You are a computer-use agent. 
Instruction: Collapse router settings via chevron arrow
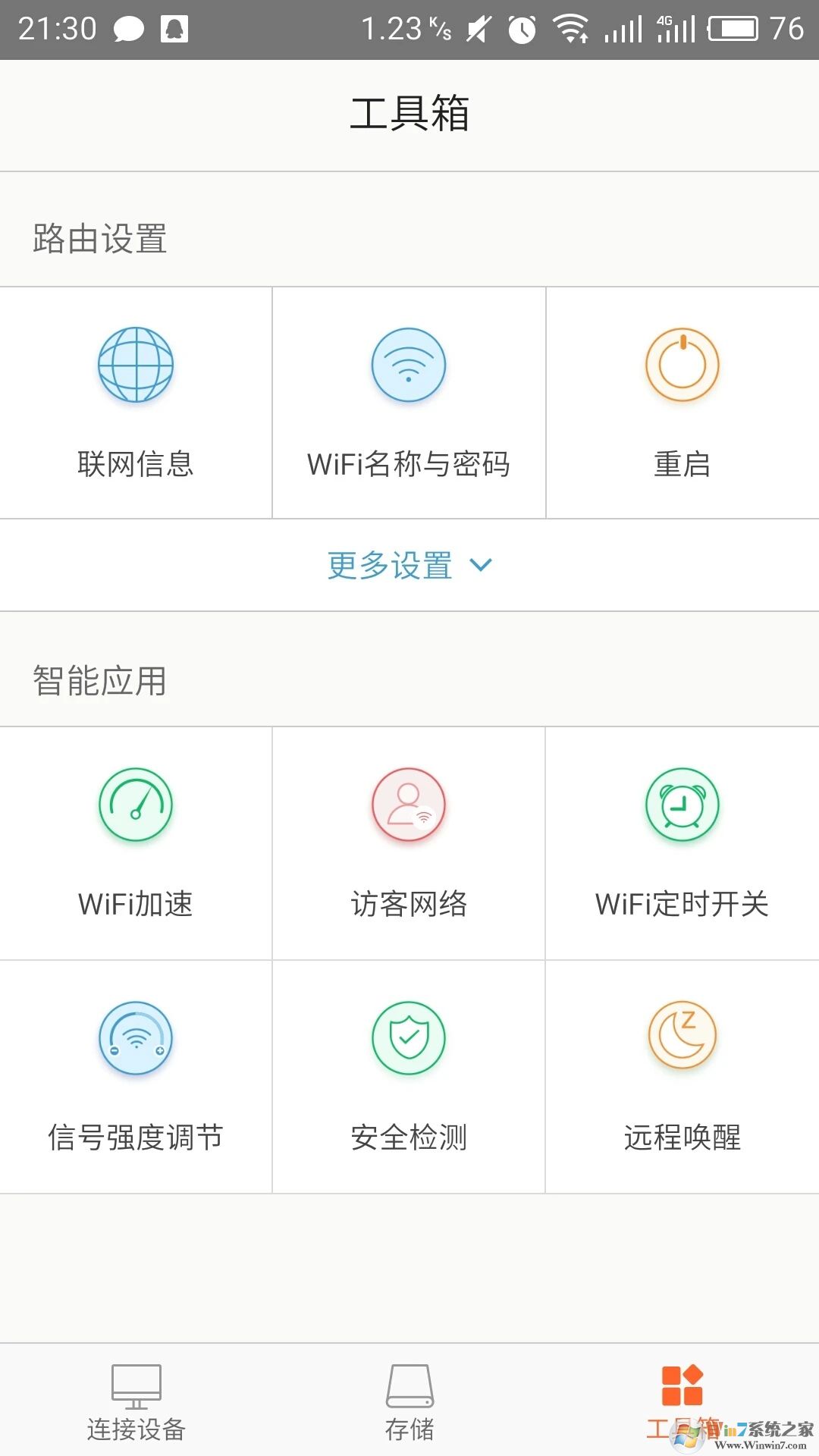point(481,565)
